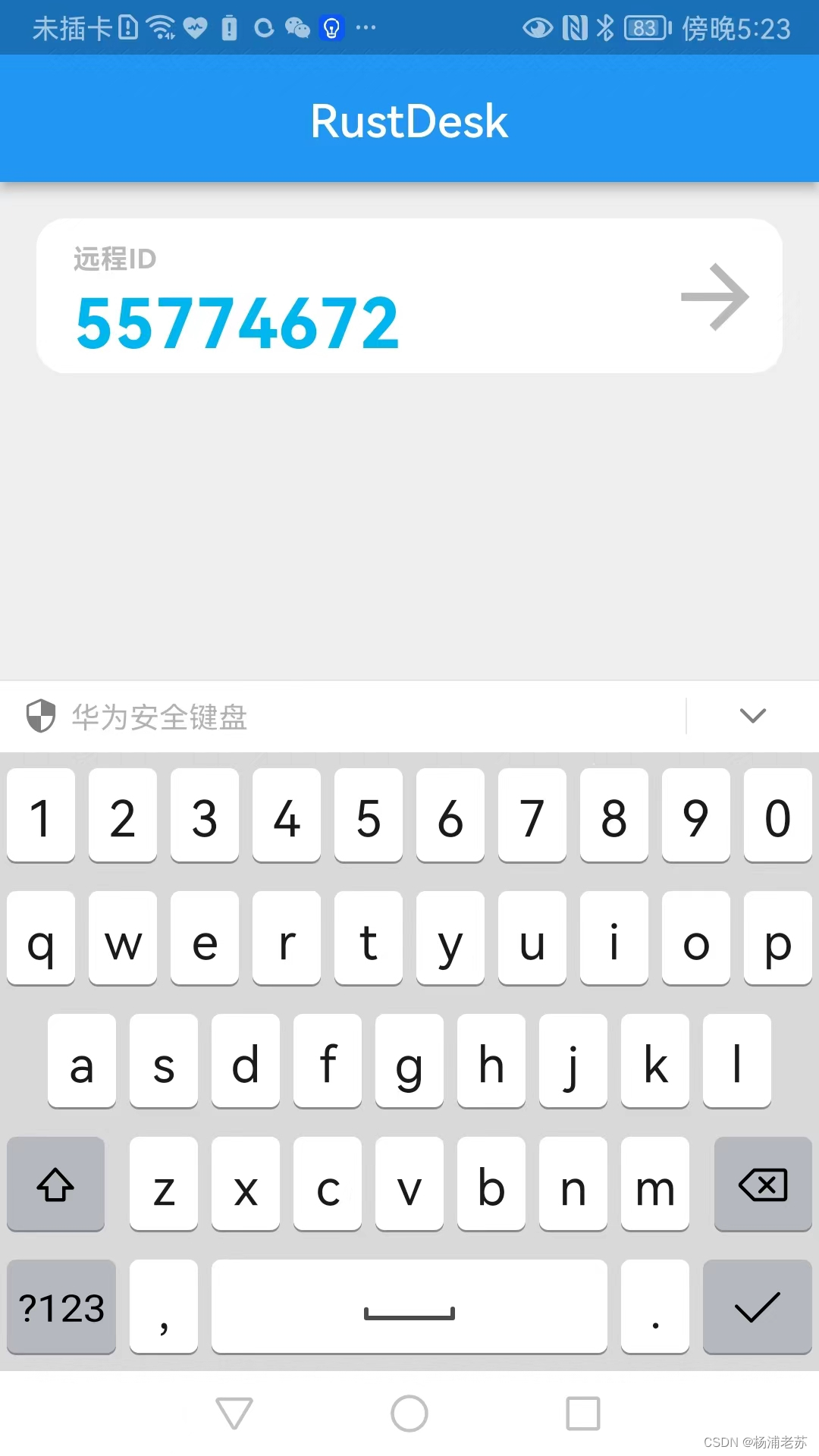Viewport: 819px width, 1456px height.
Task: Tap the back triangle navigation button
Action: coord(234,1413)
